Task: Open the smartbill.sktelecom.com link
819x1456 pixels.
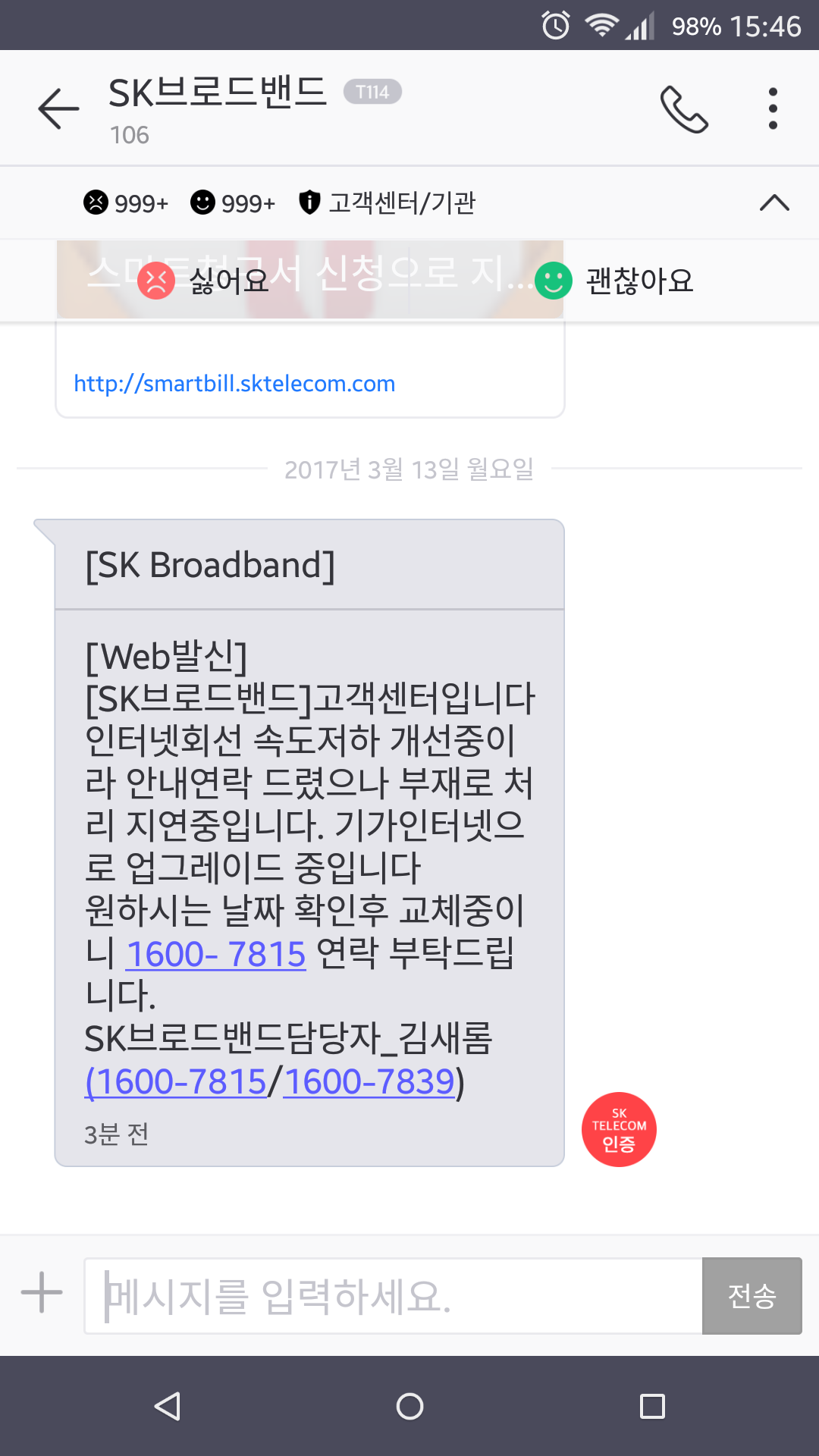Action: tap(234, 384)
